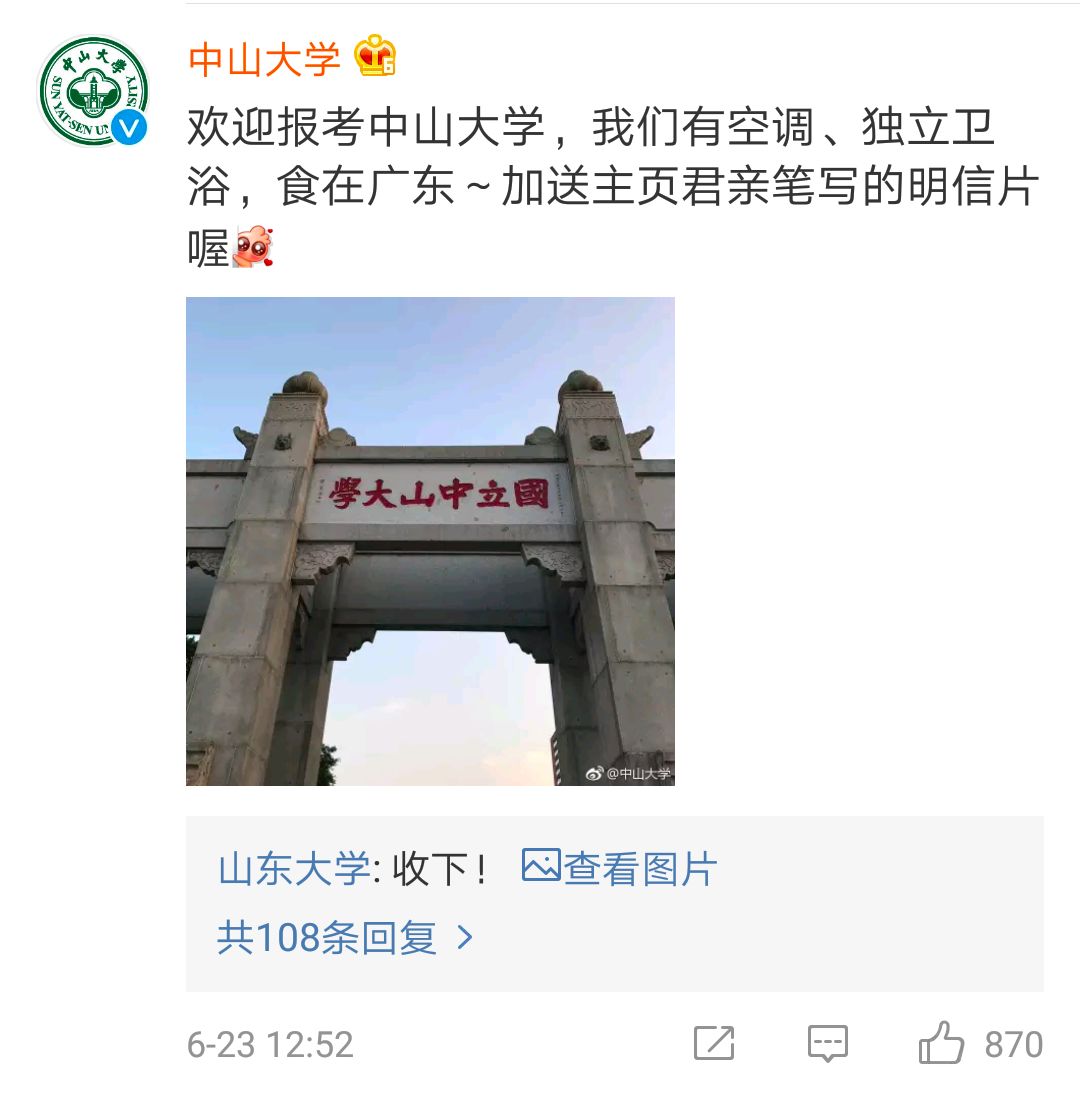
Task: Open the 中山大学 profile avatar
Action: click(93, 91)
